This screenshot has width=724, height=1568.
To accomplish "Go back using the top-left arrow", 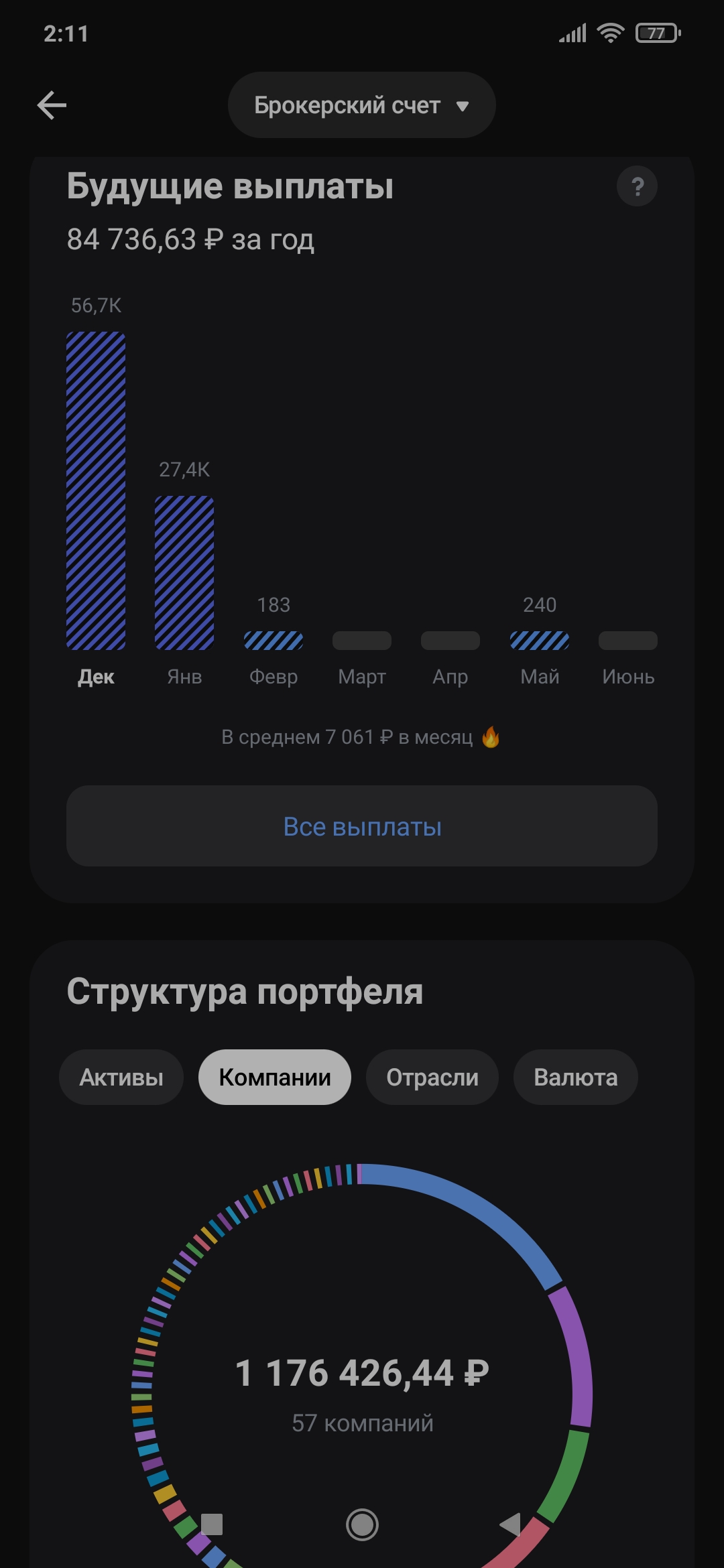I will pos(52,105).
